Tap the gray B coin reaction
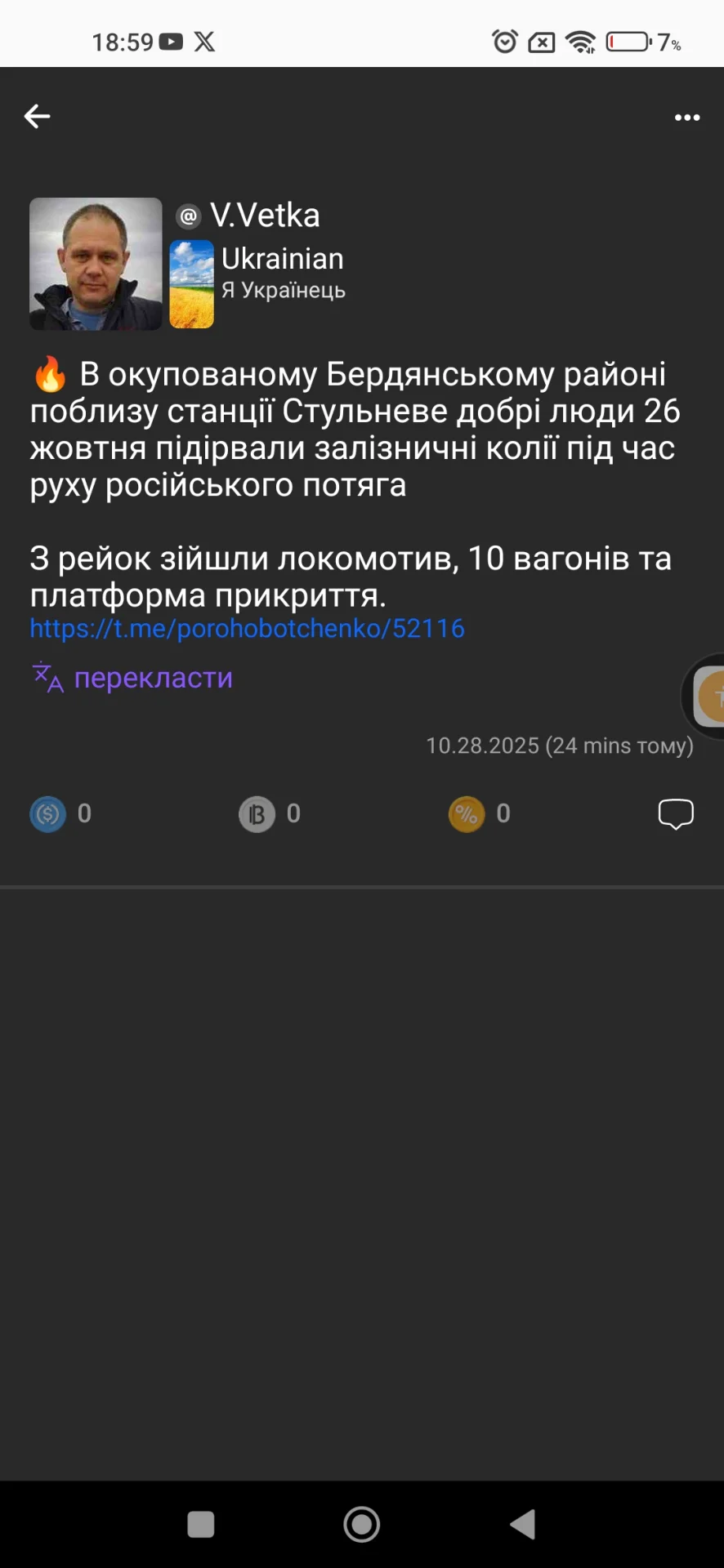Image resolution: width=724 pixels, height=1568 pixels. (257, 814)
